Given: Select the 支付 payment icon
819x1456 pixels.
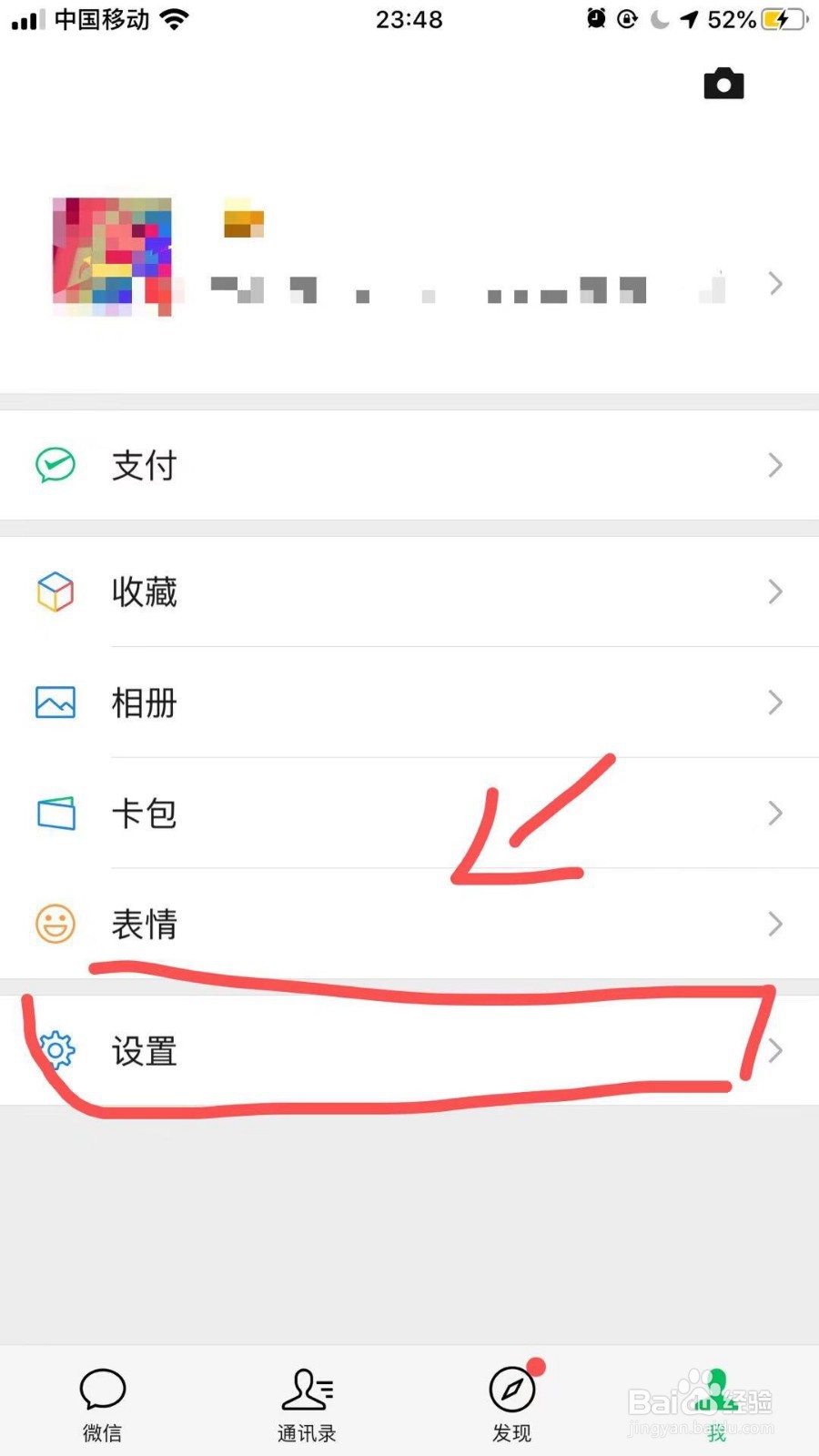Looking at the screenshot, I should click(x=55, y=465).
